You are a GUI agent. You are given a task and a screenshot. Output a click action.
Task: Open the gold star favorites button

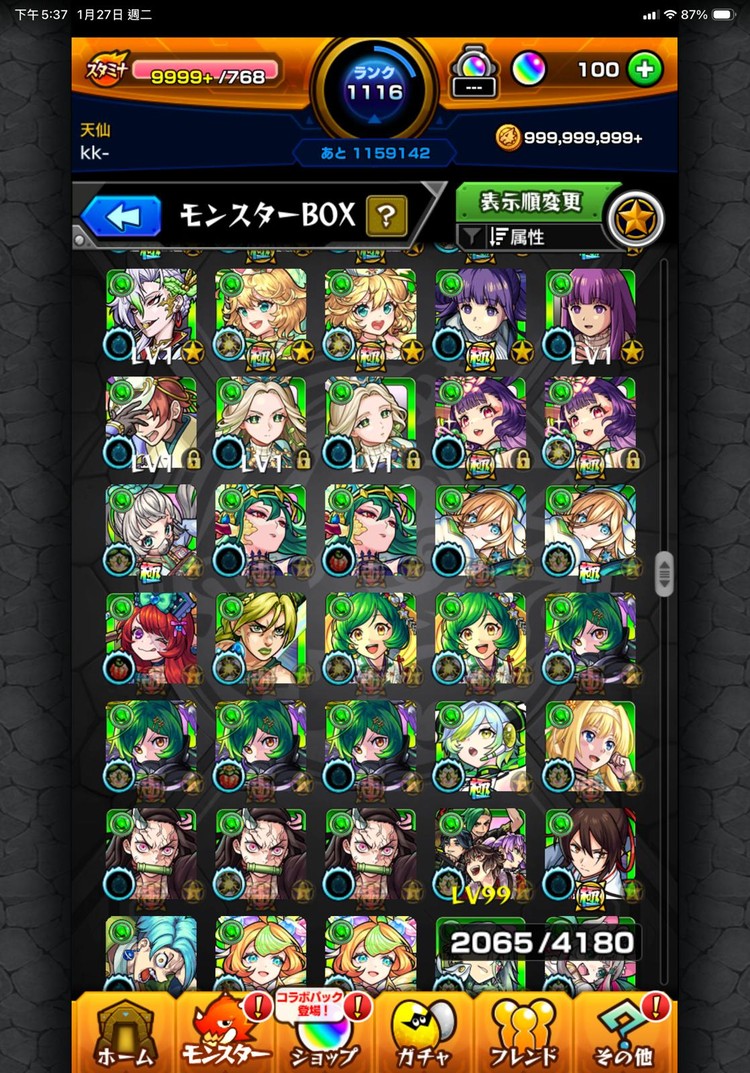(636, 219)
